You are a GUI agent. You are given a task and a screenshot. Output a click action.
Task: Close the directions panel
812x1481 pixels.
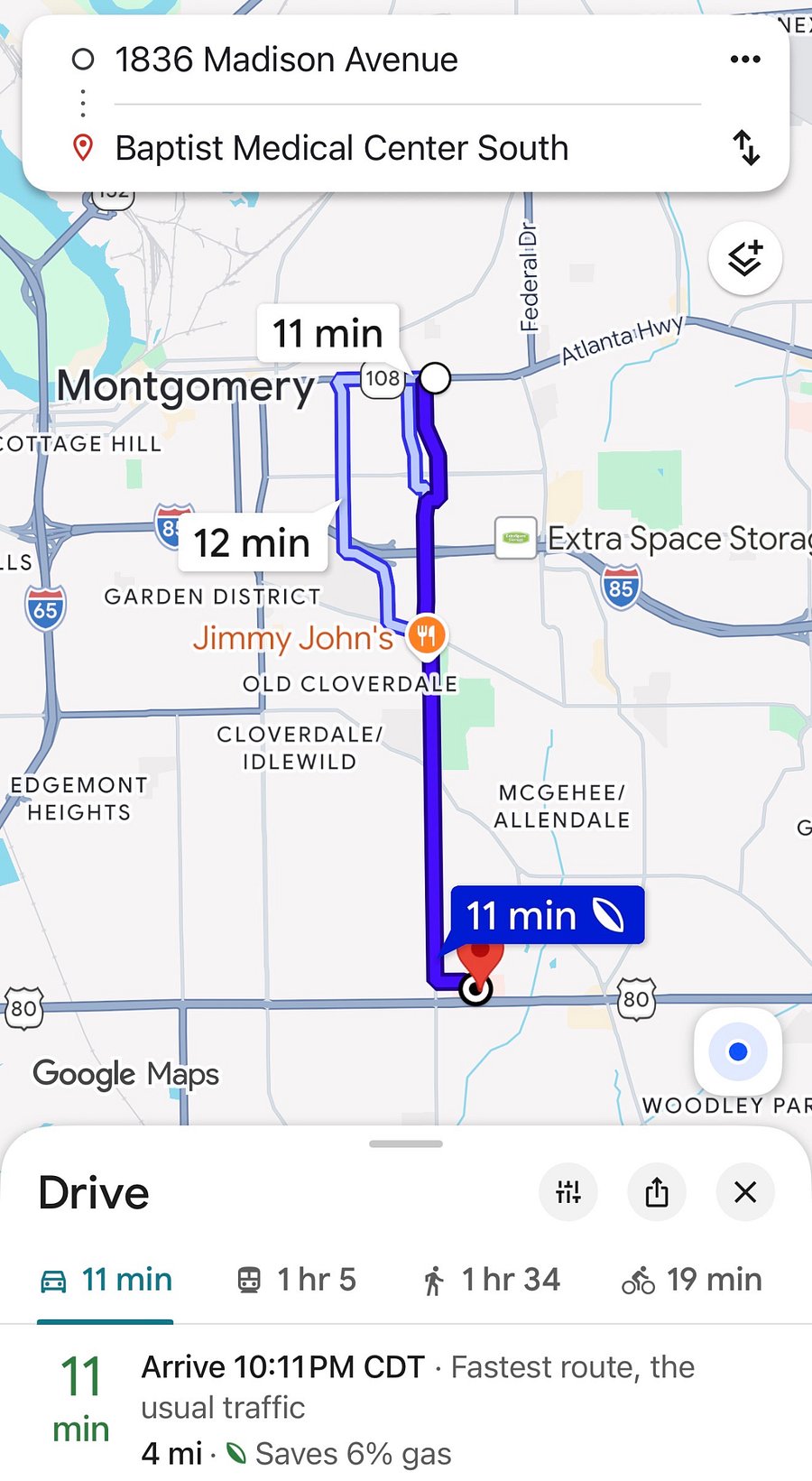[745, 1192]
